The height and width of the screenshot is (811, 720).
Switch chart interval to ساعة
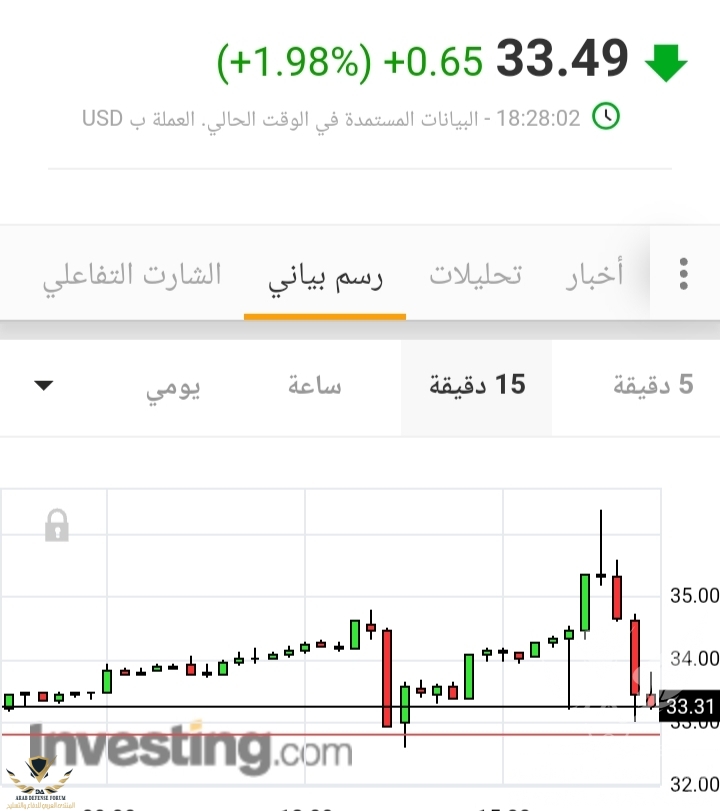tap(315, 385)
